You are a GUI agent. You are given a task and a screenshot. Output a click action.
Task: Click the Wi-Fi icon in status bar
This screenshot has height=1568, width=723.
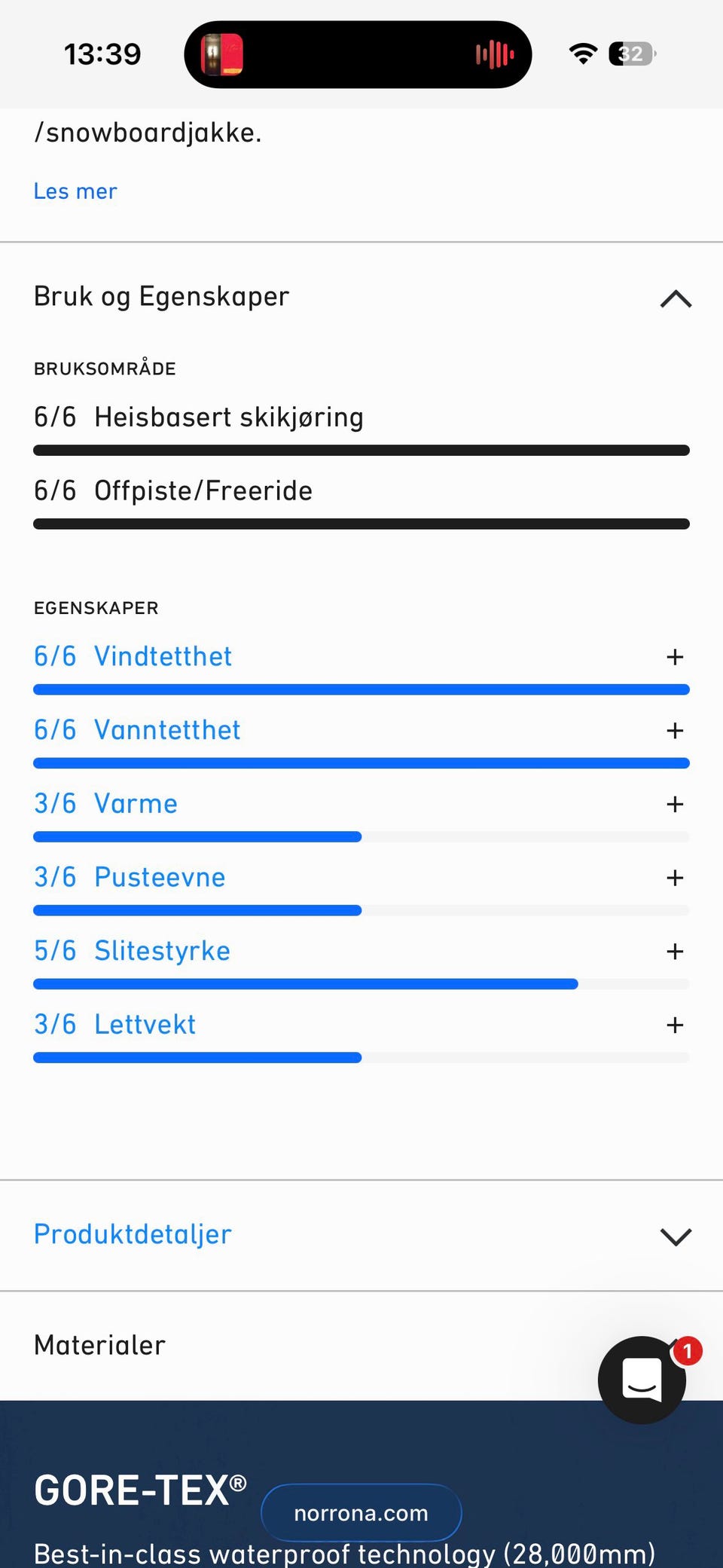pos(582,53)
